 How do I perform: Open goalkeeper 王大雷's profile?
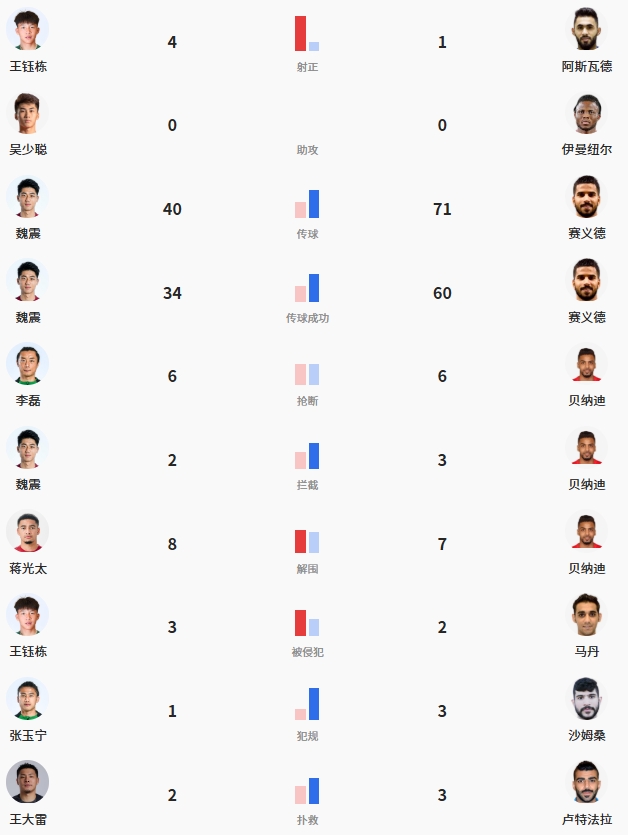(x=27, y=782)
